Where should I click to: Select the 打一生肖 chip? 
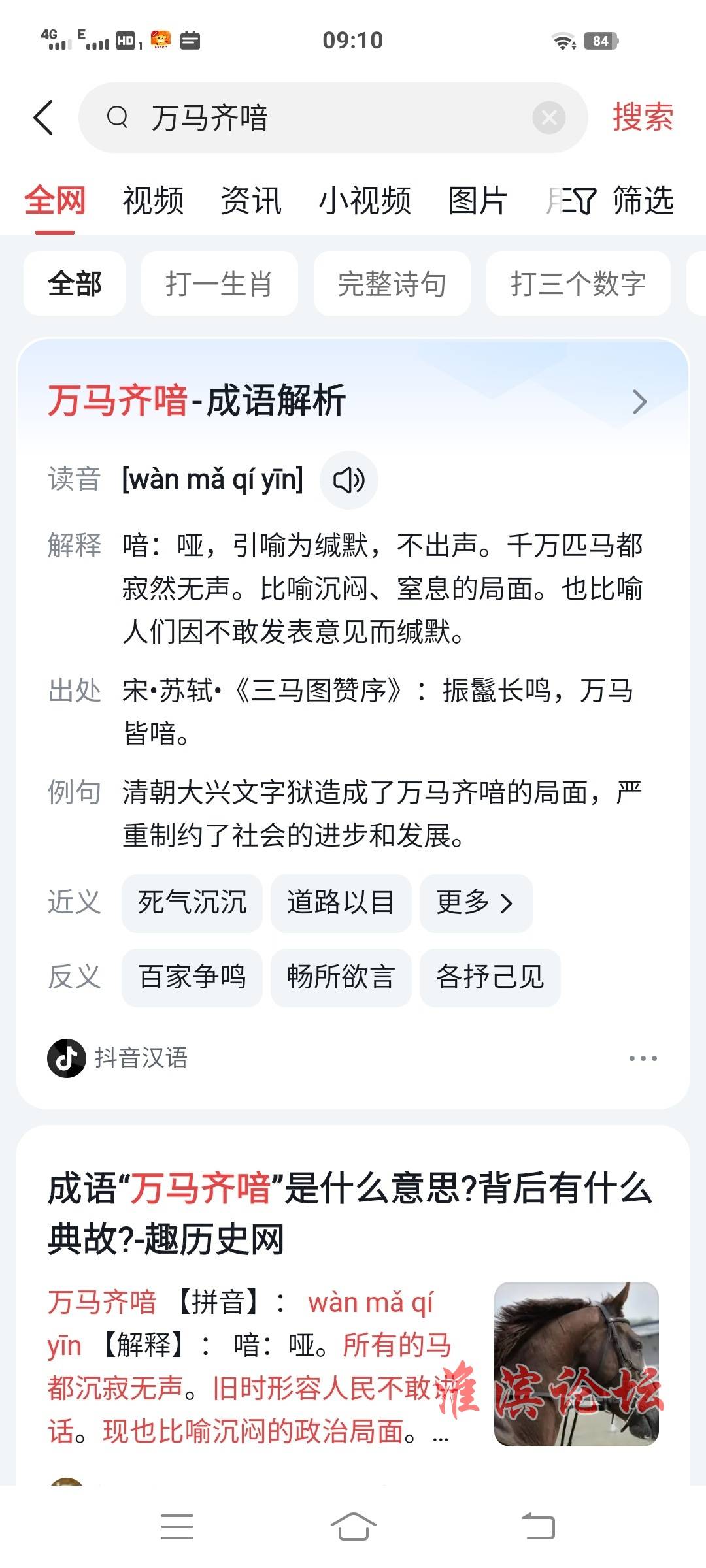tap(219, 284)
